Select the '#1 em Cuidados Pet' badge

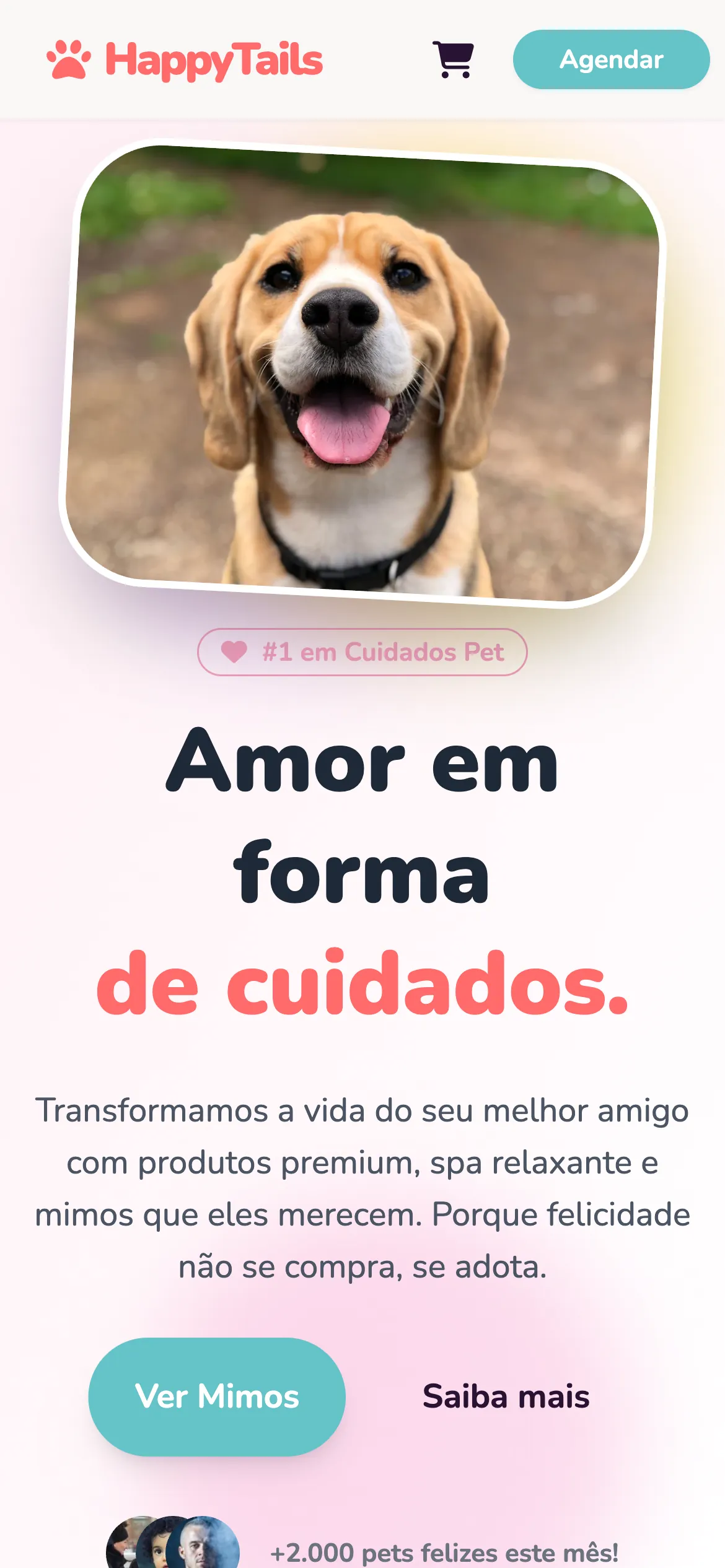pyautogui.click(x=362, y=651)
